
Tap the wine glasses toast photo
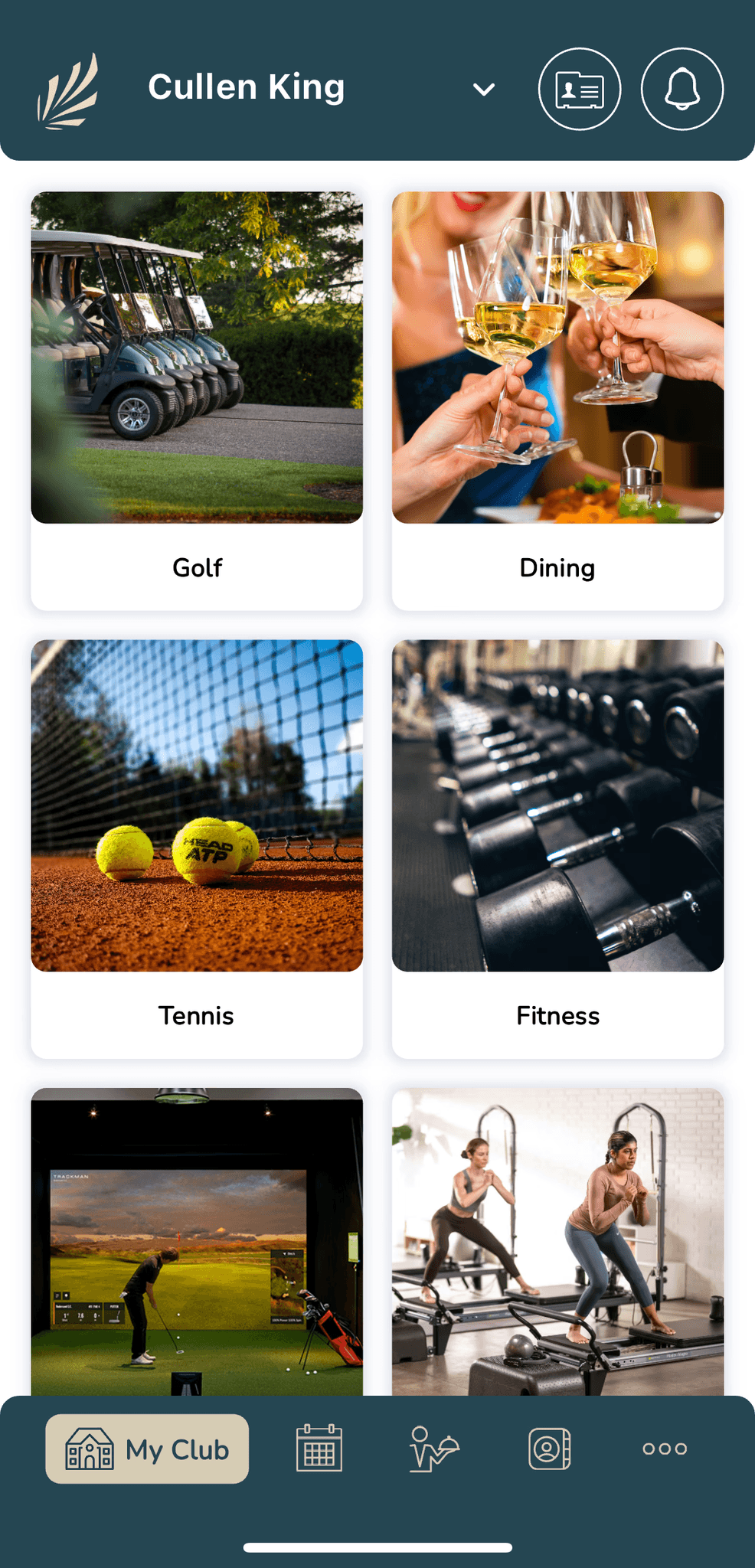click(557, 356)
